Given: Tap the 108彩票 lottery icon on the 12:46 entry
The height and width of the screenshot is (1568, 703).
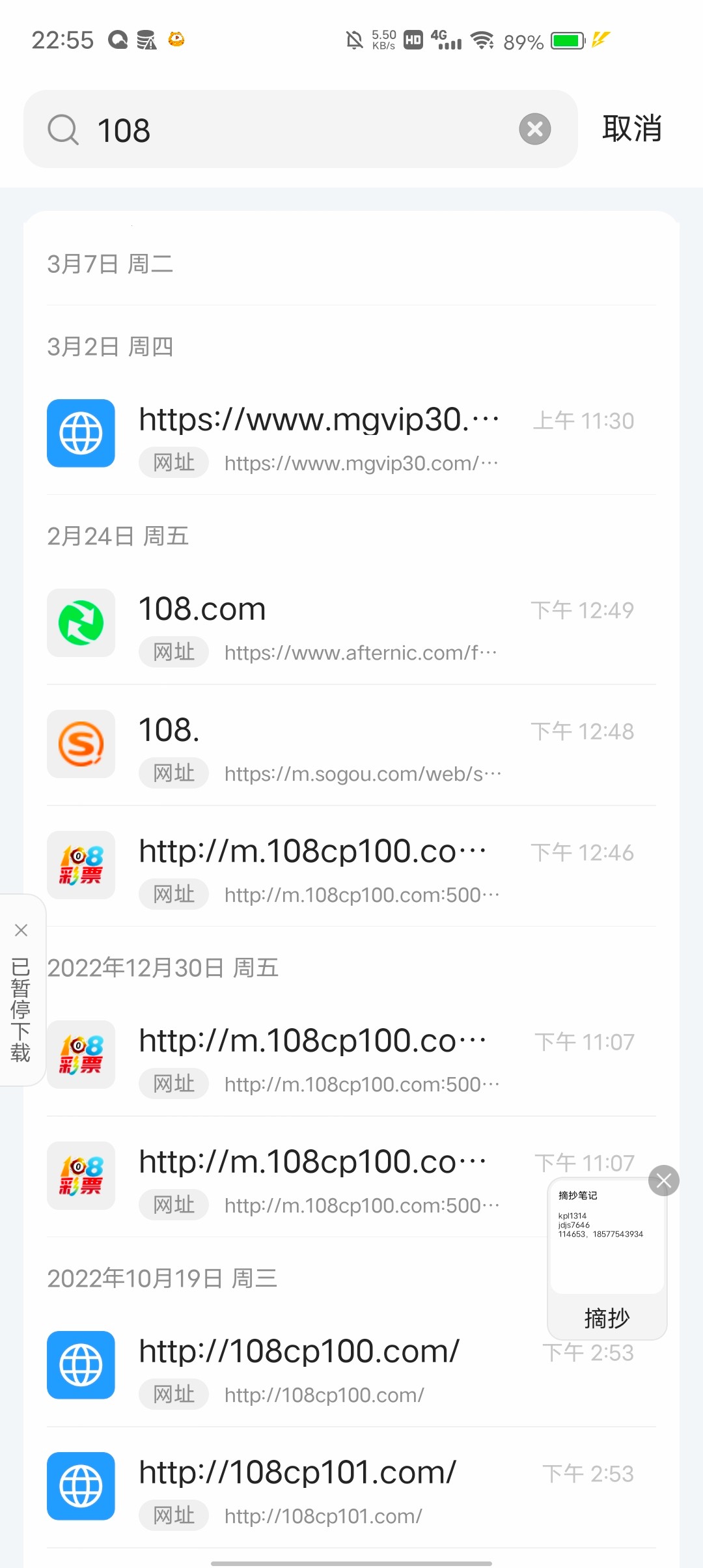Looking at the screenshot, I should (x=81, y=865).
